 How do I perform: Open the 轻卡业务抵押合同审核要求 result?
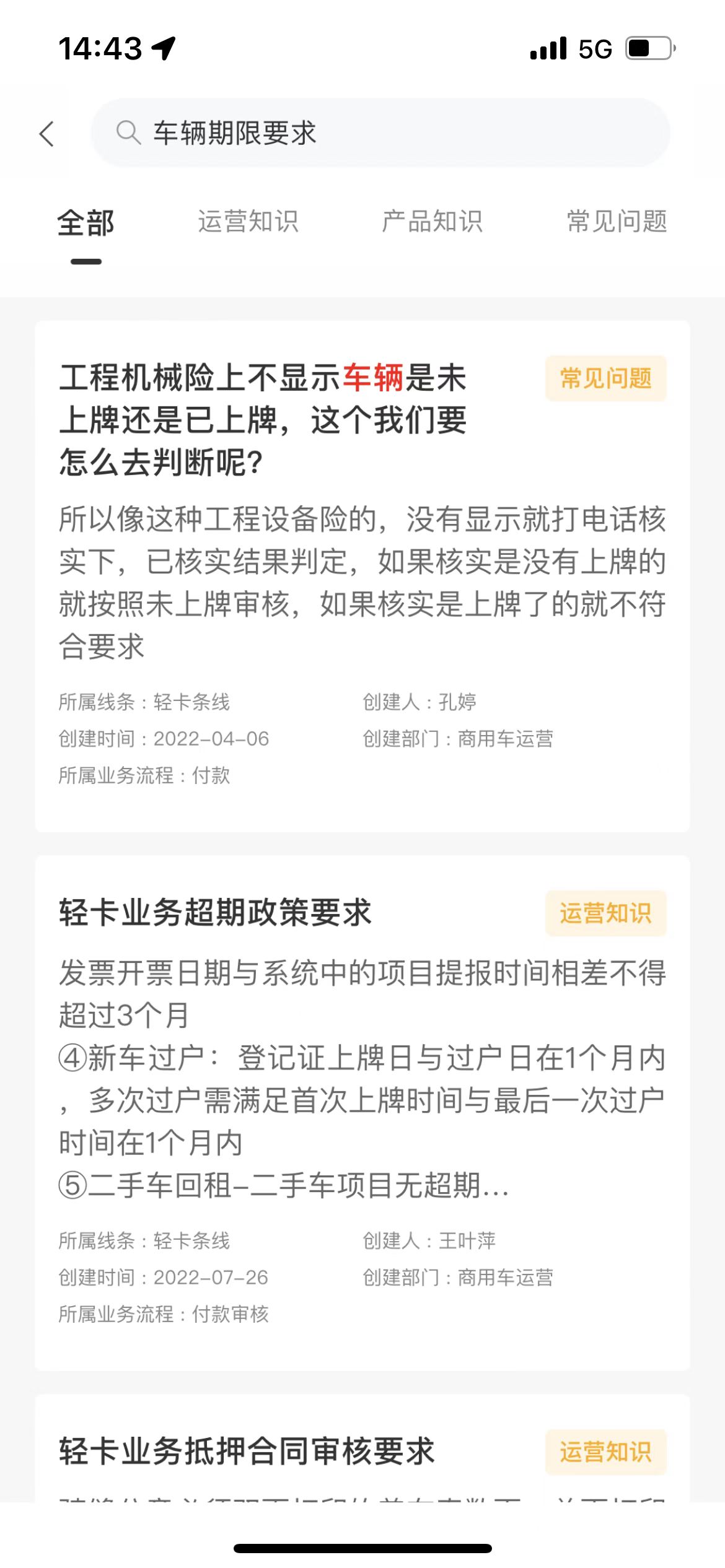362,1448
